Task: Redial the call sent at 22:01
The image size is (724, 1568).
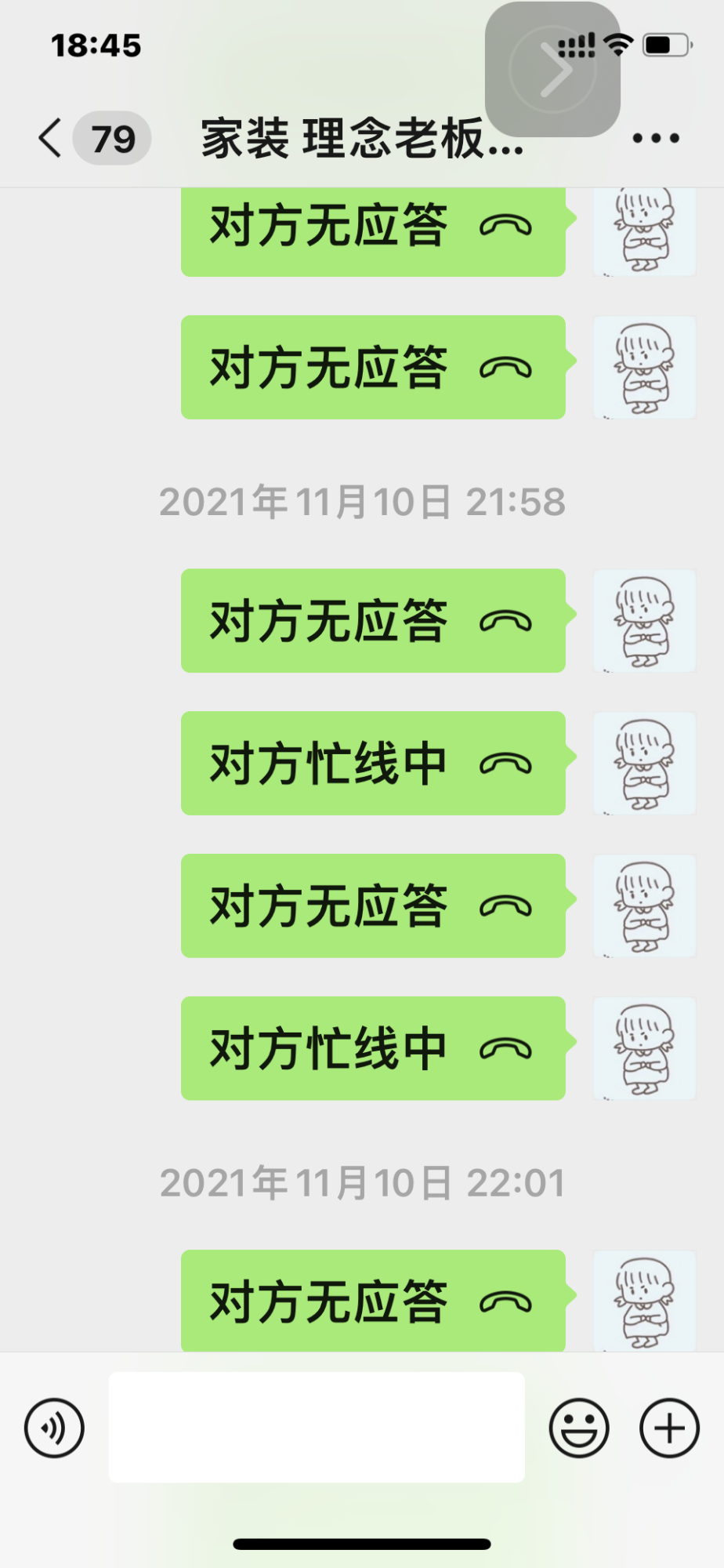Action: [373, 1301]
